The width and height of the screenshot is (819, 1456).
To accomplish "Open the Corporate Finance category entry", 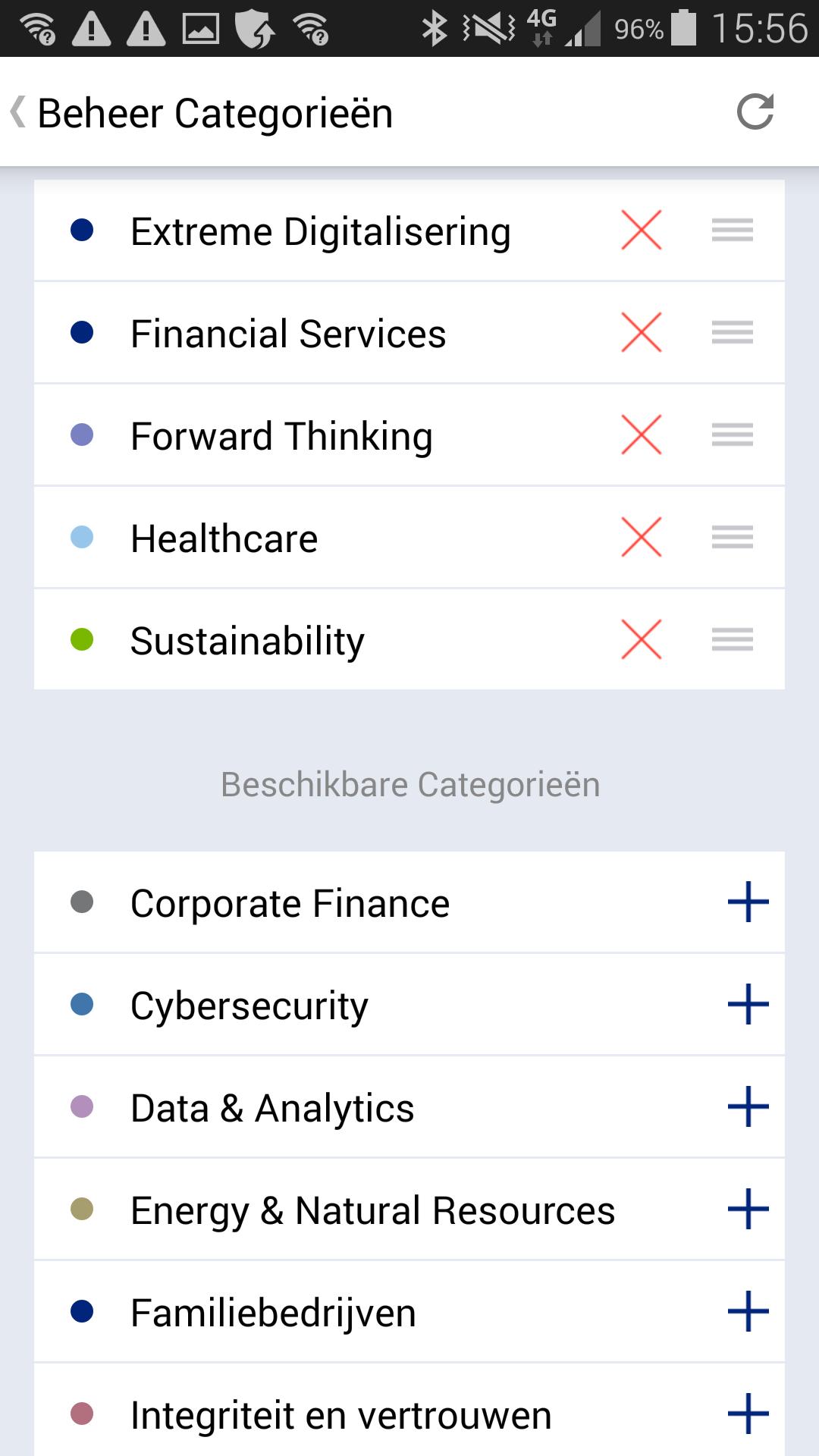I will coord(290,902).
